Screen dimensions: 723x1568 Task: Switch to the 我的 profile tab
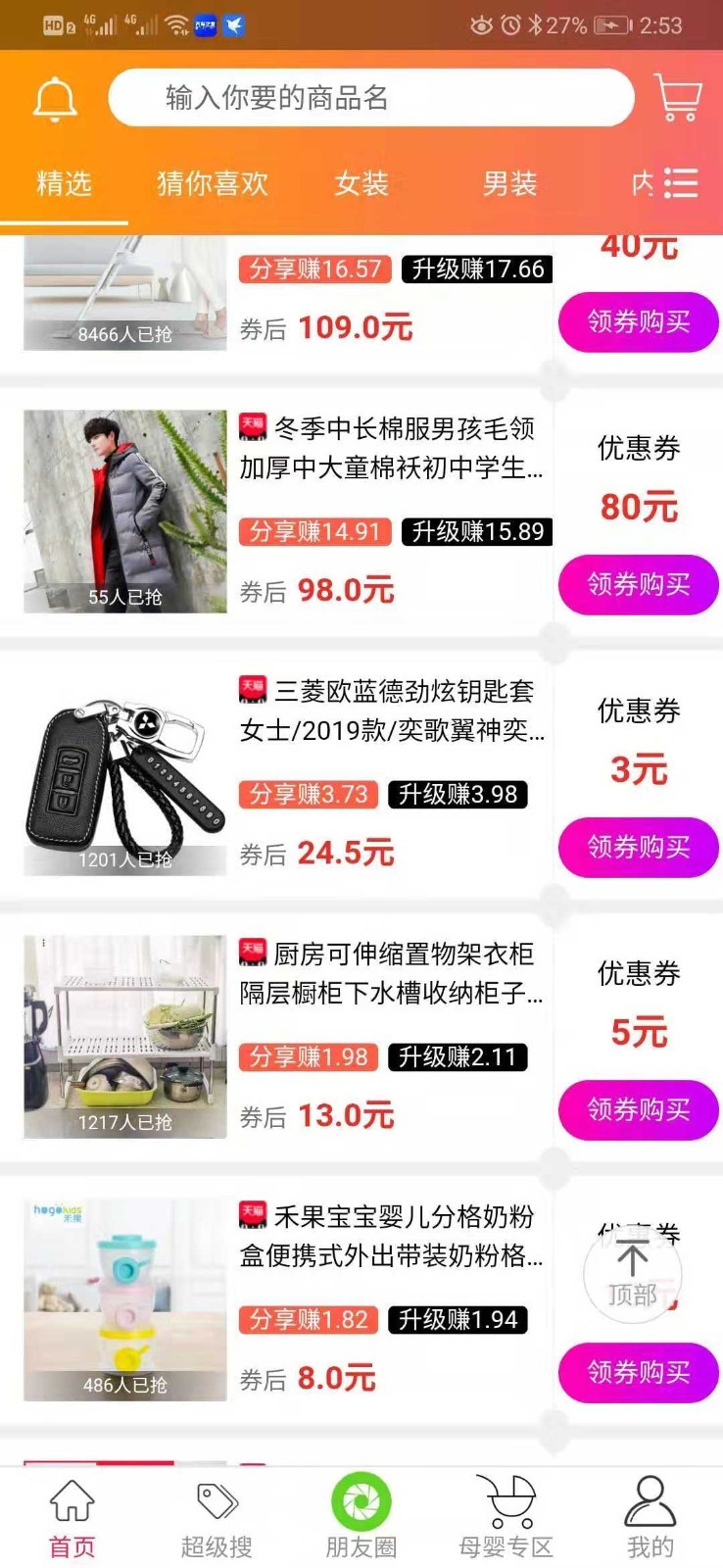click(650, 1517)
